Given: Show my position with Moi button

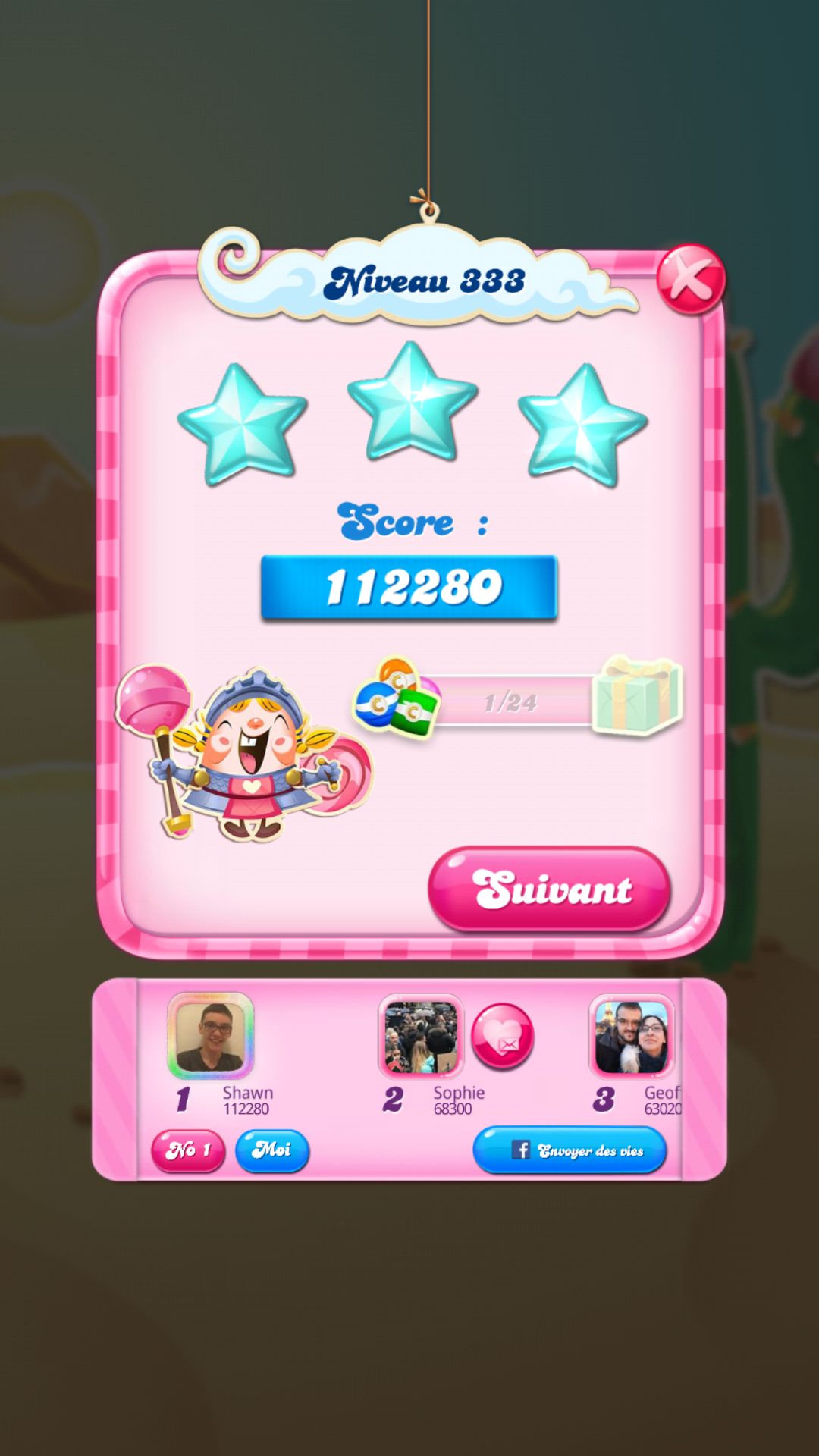Looking at the screenshot, I should 271,1150.
